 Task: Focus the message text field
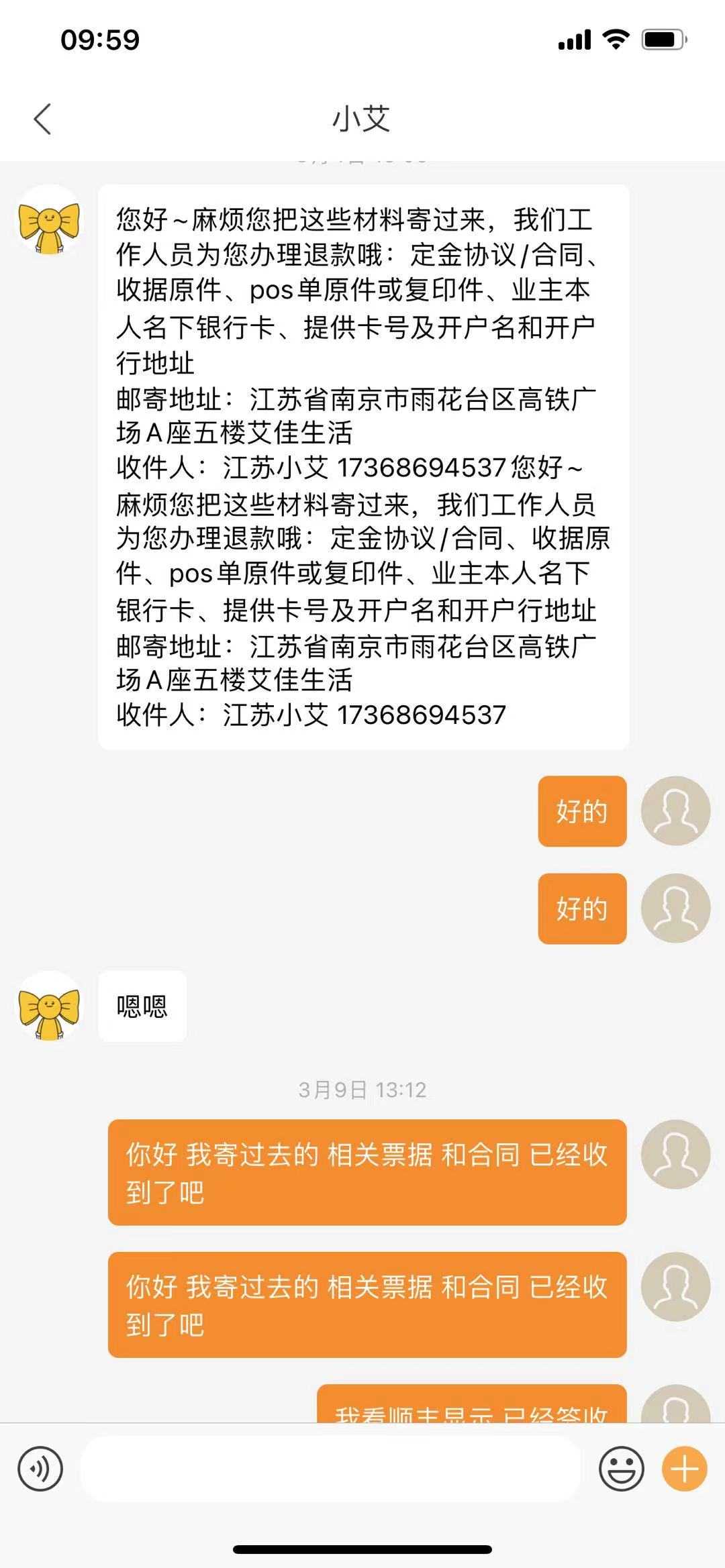pyautogui.click(x=330, y=1469)
